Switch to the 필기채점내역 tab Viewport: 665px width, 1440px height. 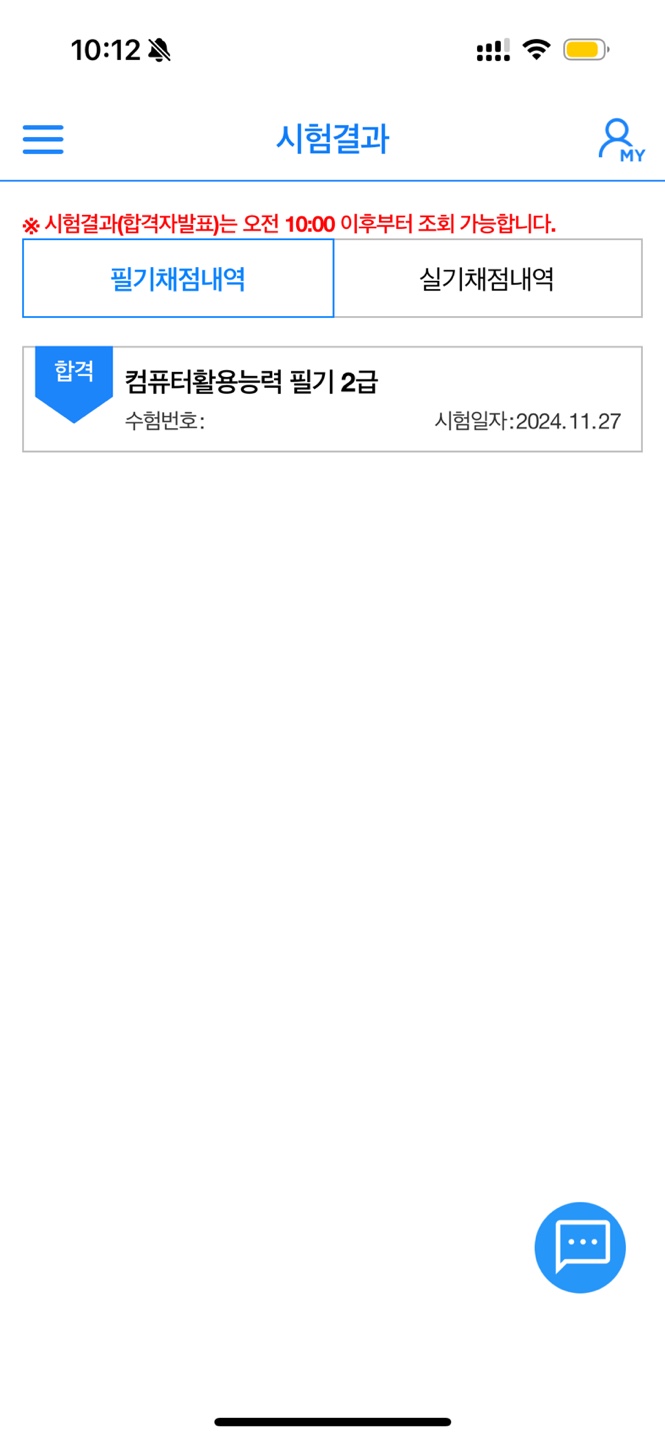pos(178,278)
